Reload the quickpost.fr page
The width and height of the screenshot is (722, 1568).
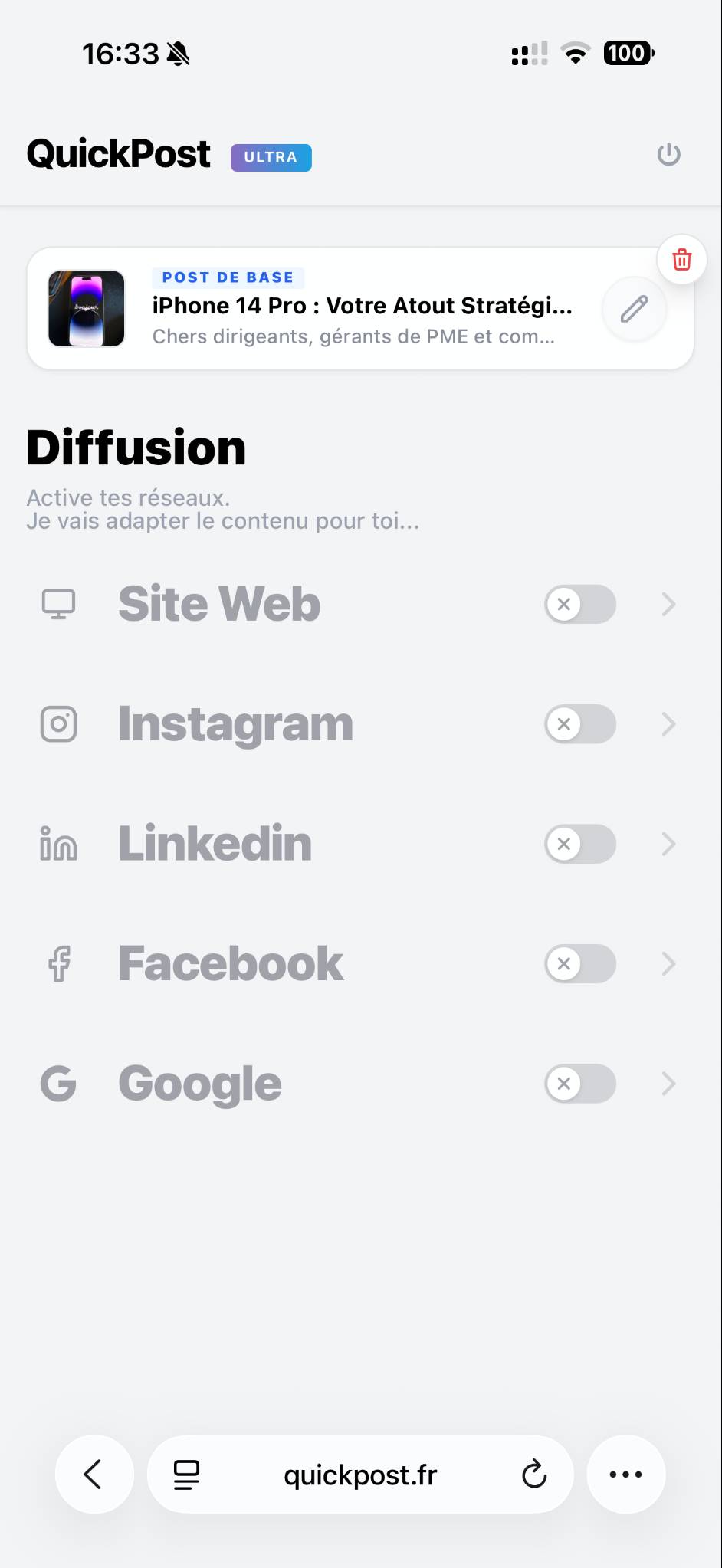(533, 1474)
